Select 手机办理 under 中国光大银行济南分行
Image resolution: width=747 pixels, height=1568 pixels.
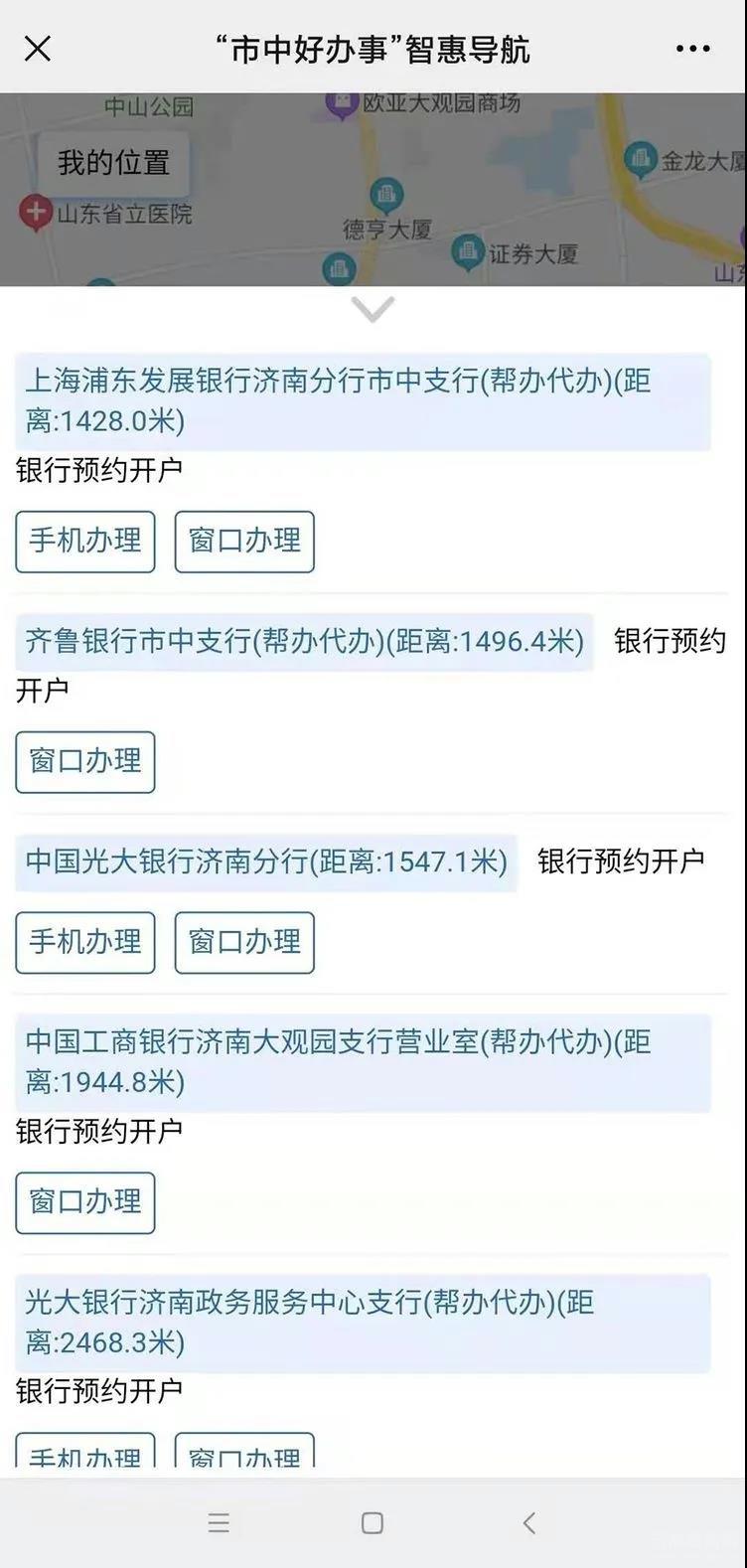(x=85, y=942)
